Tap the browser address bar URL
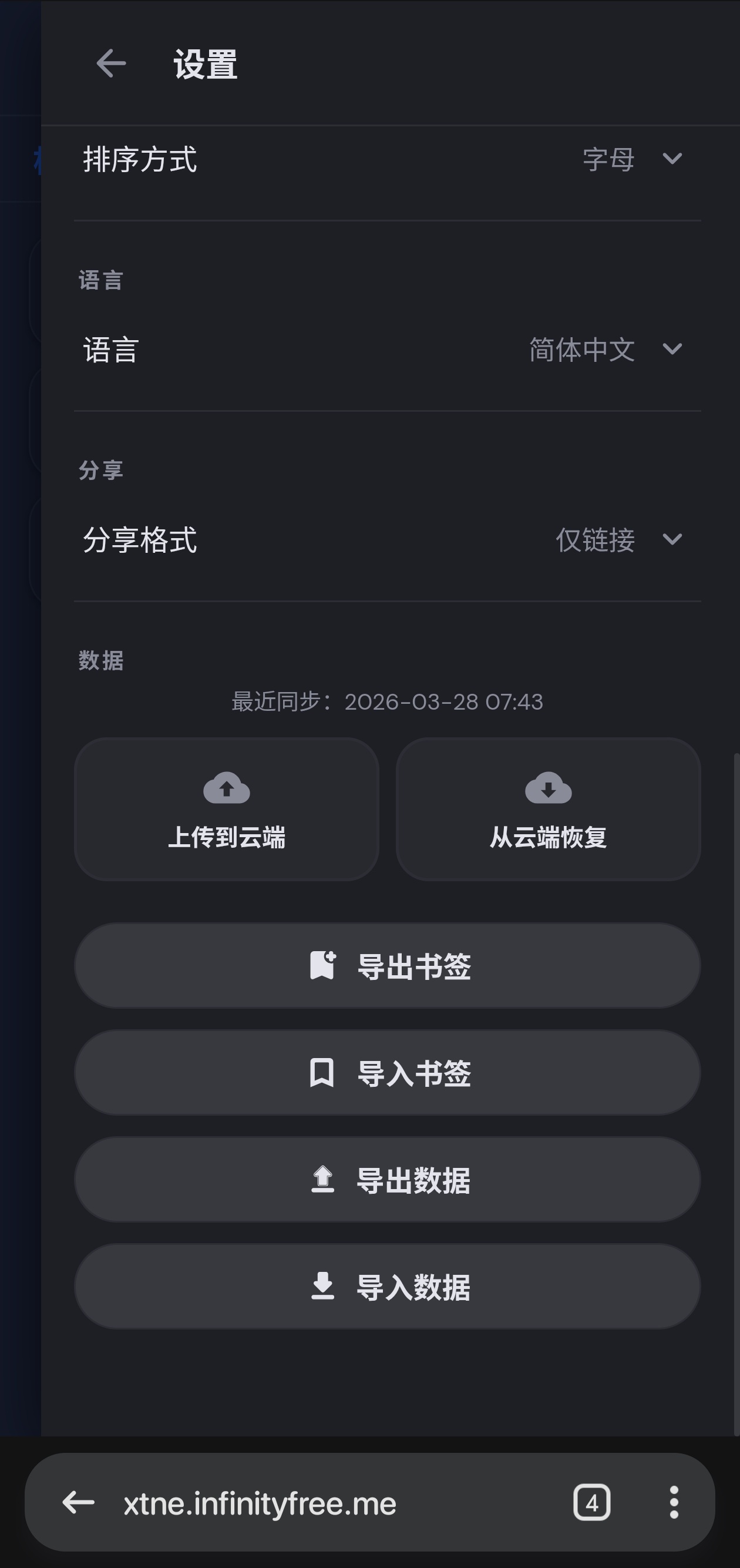 [x=260, y=1503]
